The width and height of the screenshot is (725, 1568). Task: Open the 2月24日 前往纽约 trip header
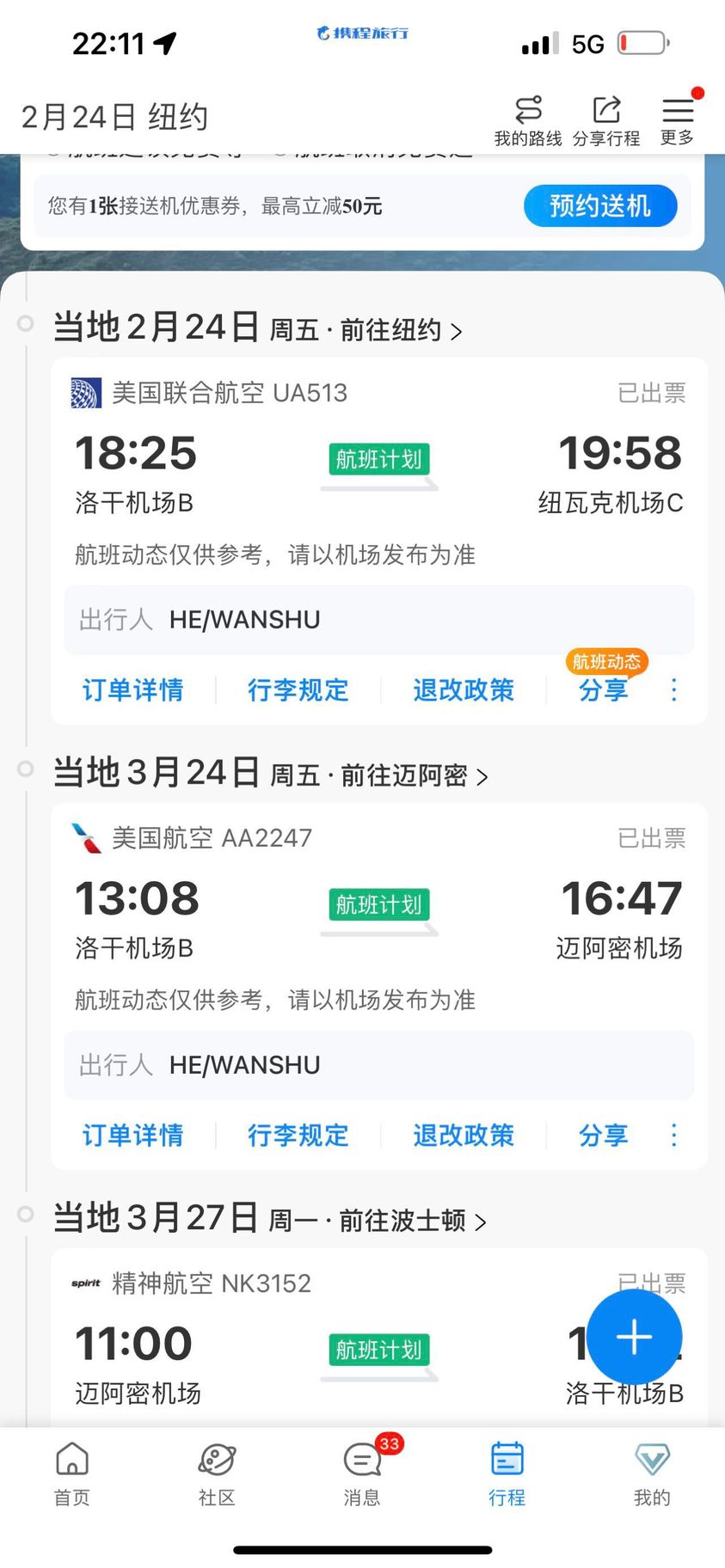coord(258,328)
